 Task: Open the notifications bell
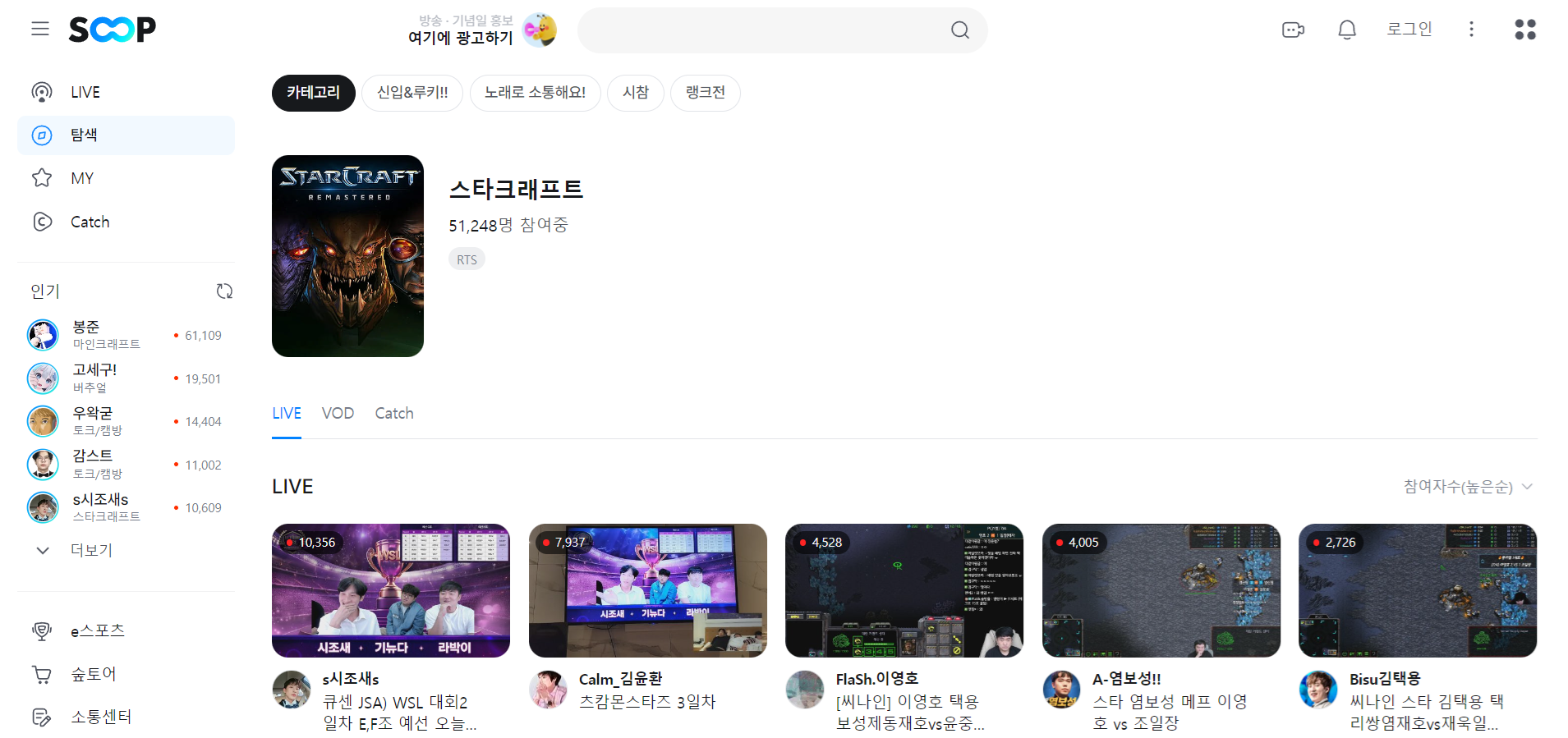1347,30
